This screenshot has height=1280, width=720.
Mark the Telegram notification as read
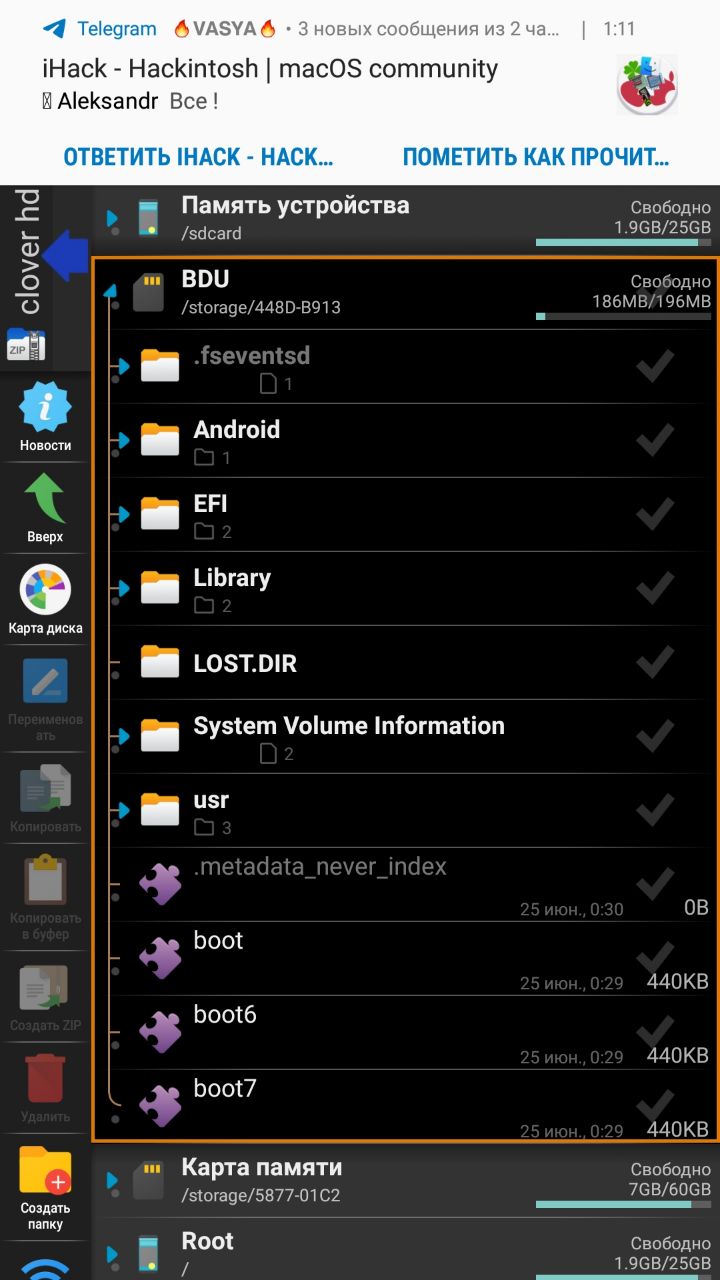[535, 157]
